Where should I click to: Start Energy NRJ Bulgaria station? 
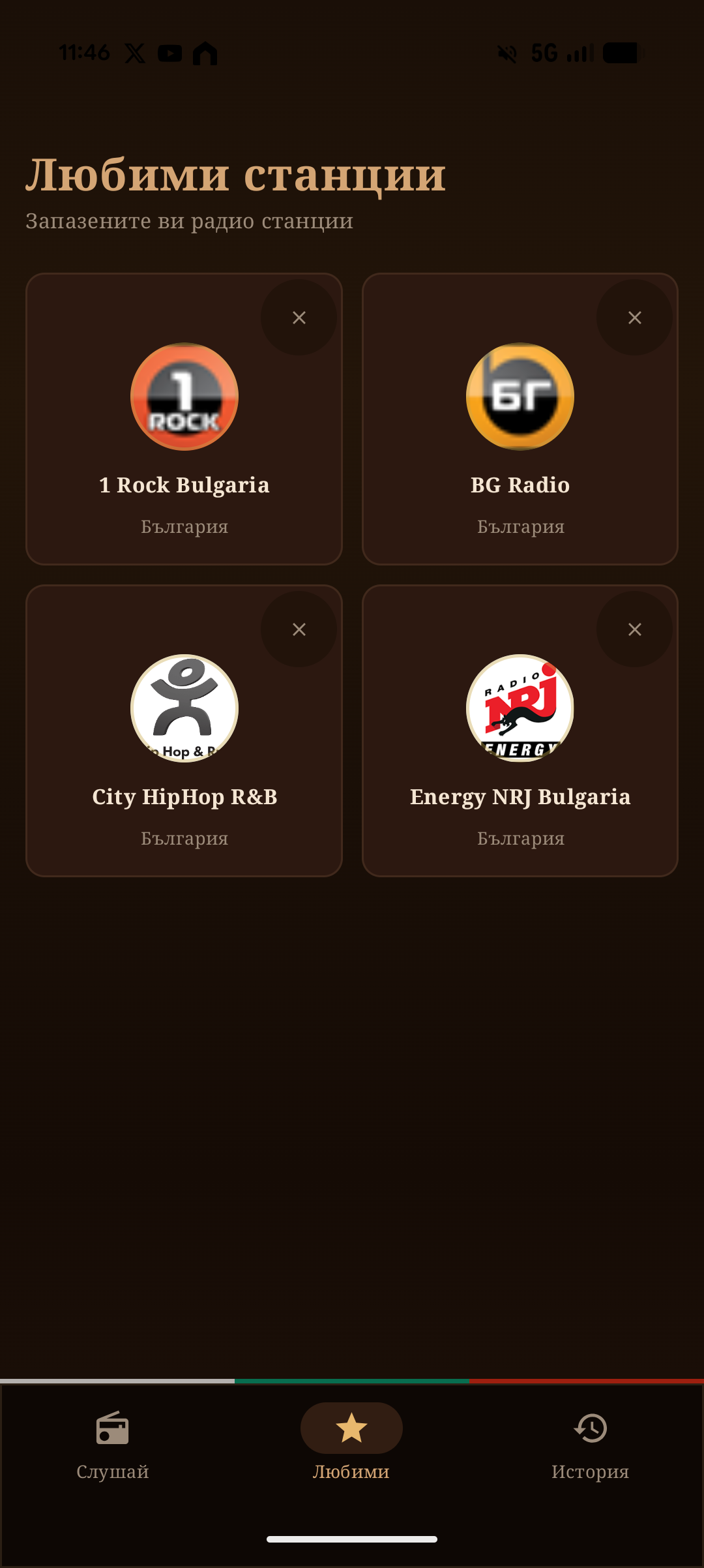click(x=520, y=731)
